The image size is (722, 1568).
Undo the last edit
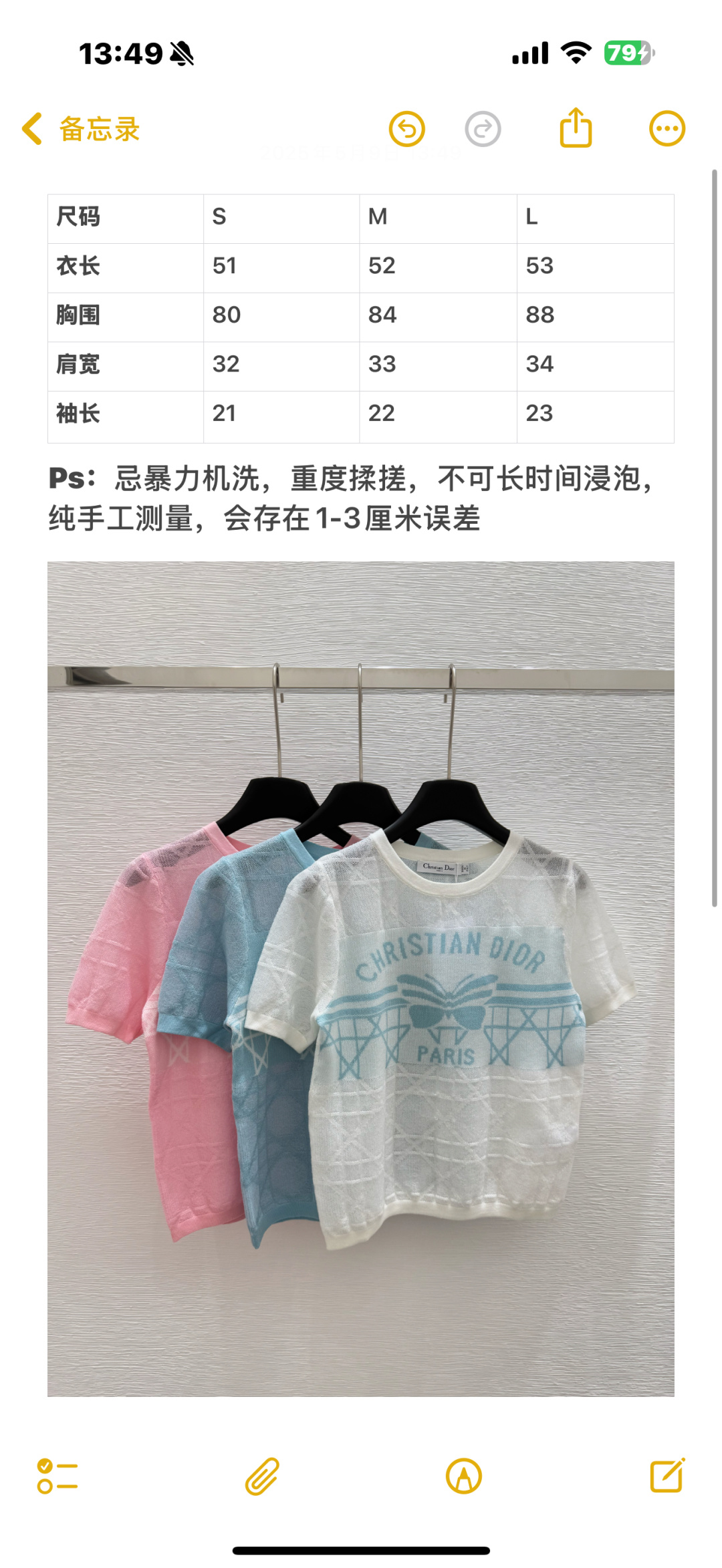point(406,129)
